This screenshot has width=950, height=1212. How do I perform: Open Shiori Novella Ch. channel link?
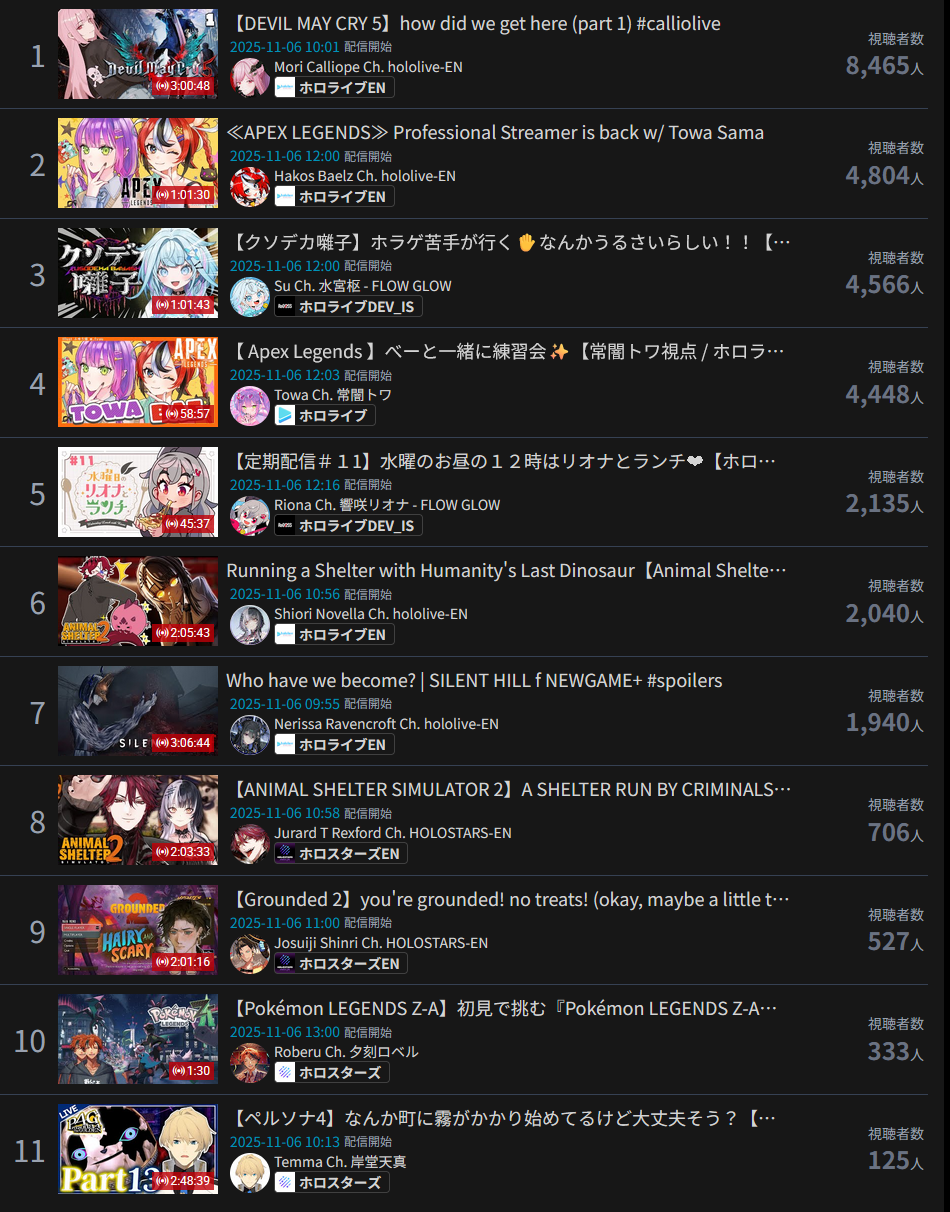pos(370,614)
